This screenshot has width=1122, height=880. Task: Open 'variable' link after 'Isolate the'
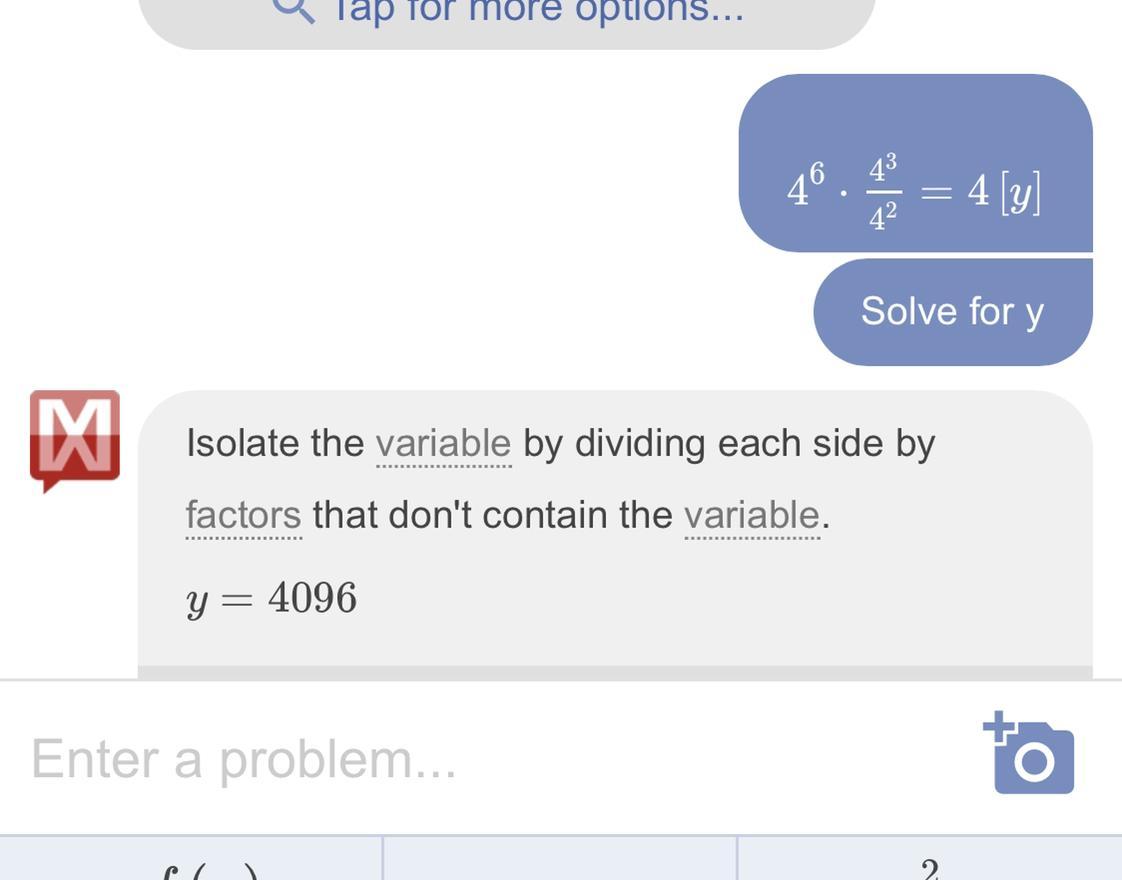[x=443, y=444]
